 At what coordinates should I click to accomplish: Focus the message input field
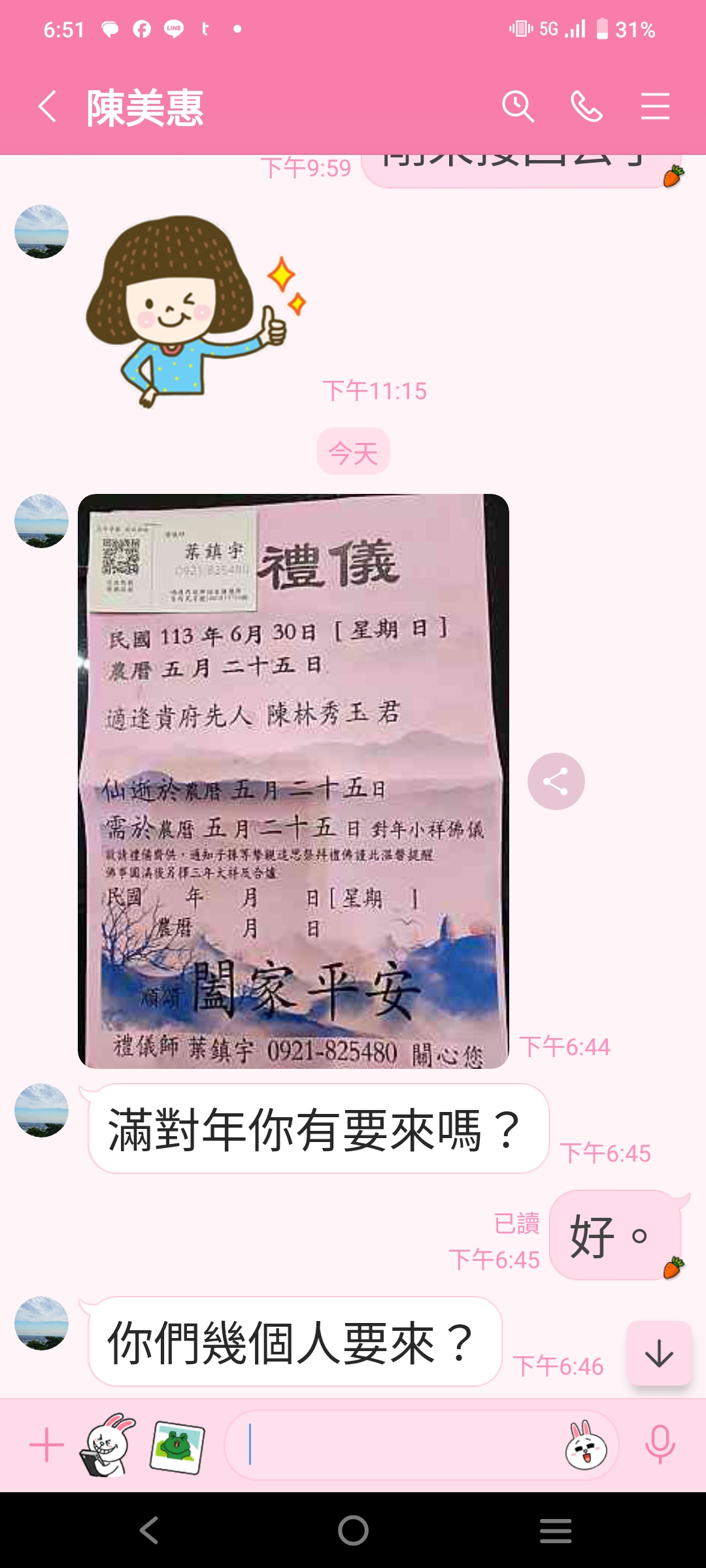point(392,1445)
